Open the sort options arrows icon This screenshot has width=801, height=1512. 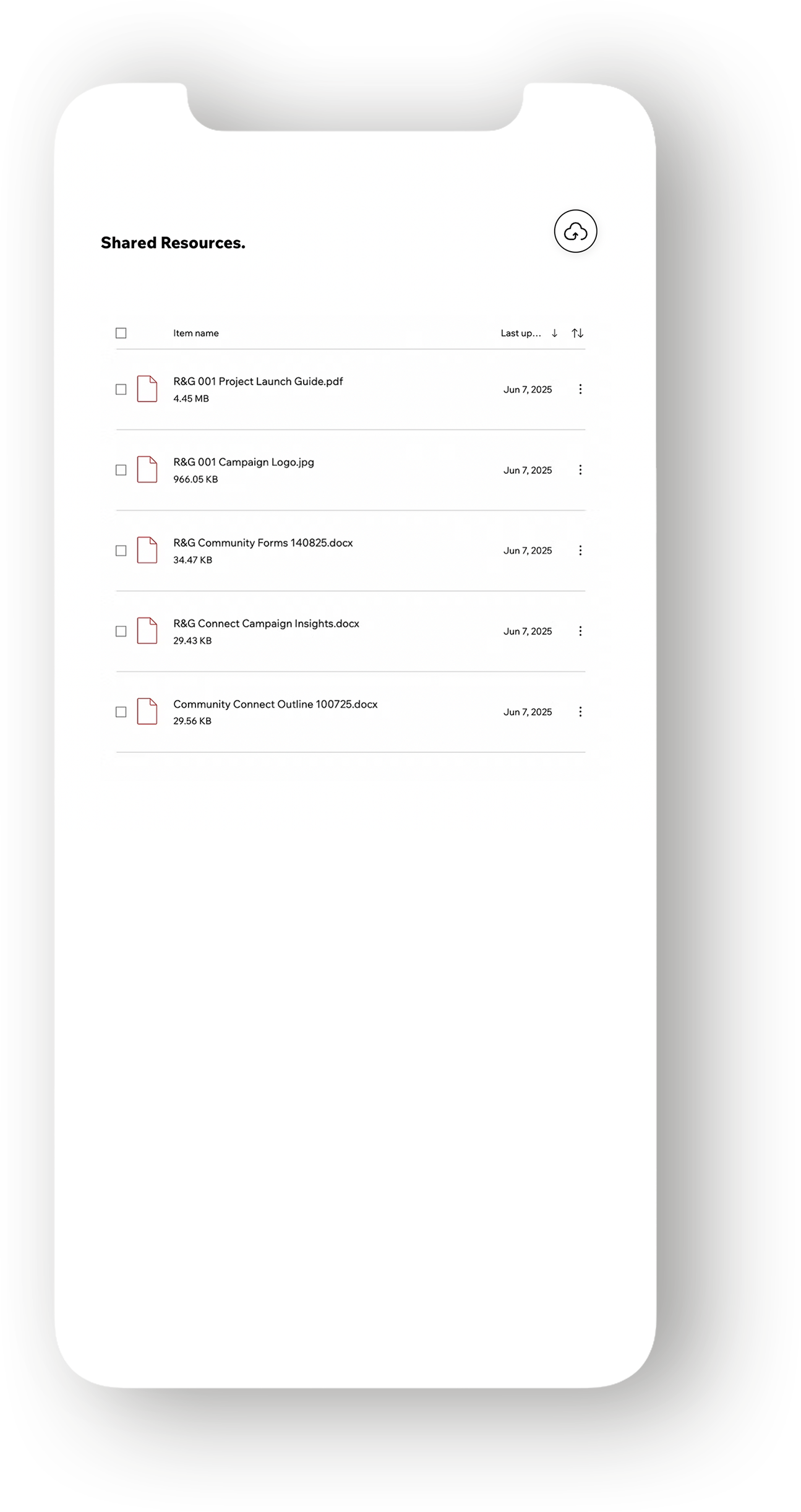(577, 333)
